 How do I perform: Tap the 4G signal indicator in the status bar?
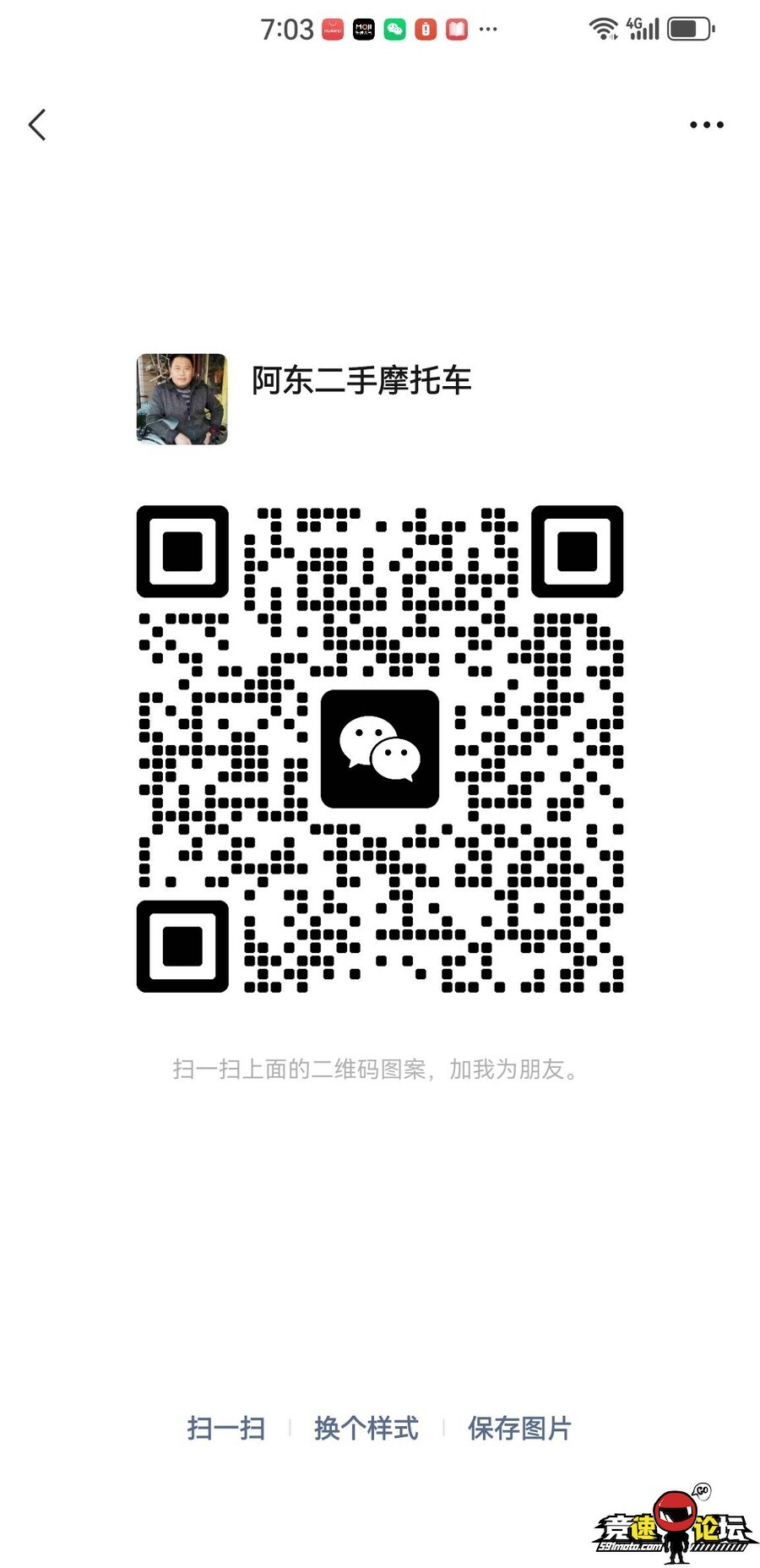(643, 28)
